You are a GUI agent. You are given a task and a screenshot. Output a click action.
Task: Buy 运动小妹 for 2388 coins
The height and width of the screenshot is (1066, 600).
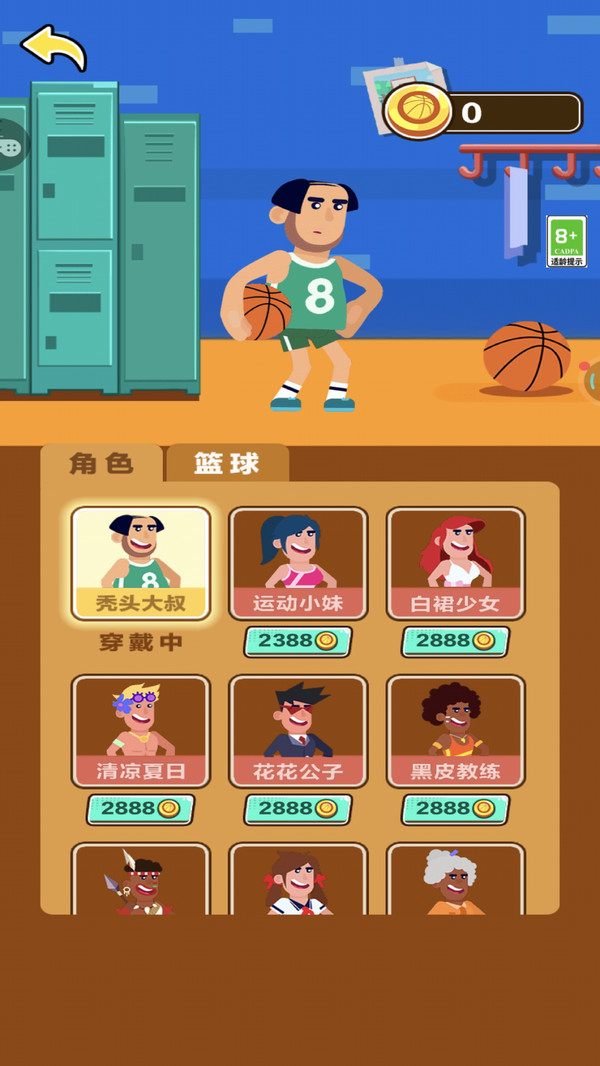[x=298, y=642]
